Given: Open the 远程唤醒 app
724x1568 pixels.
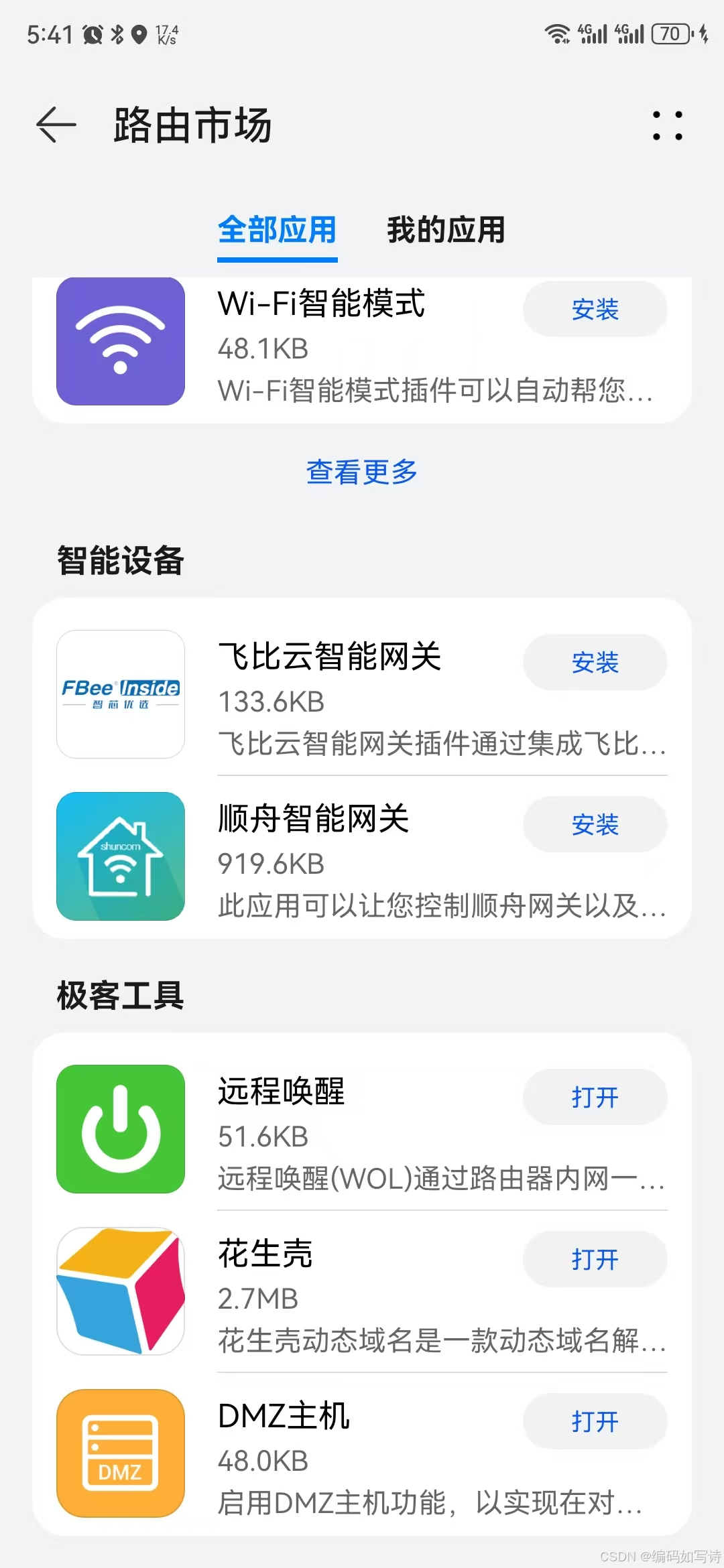Looking at the screenshot, I should coord(595,1098).
